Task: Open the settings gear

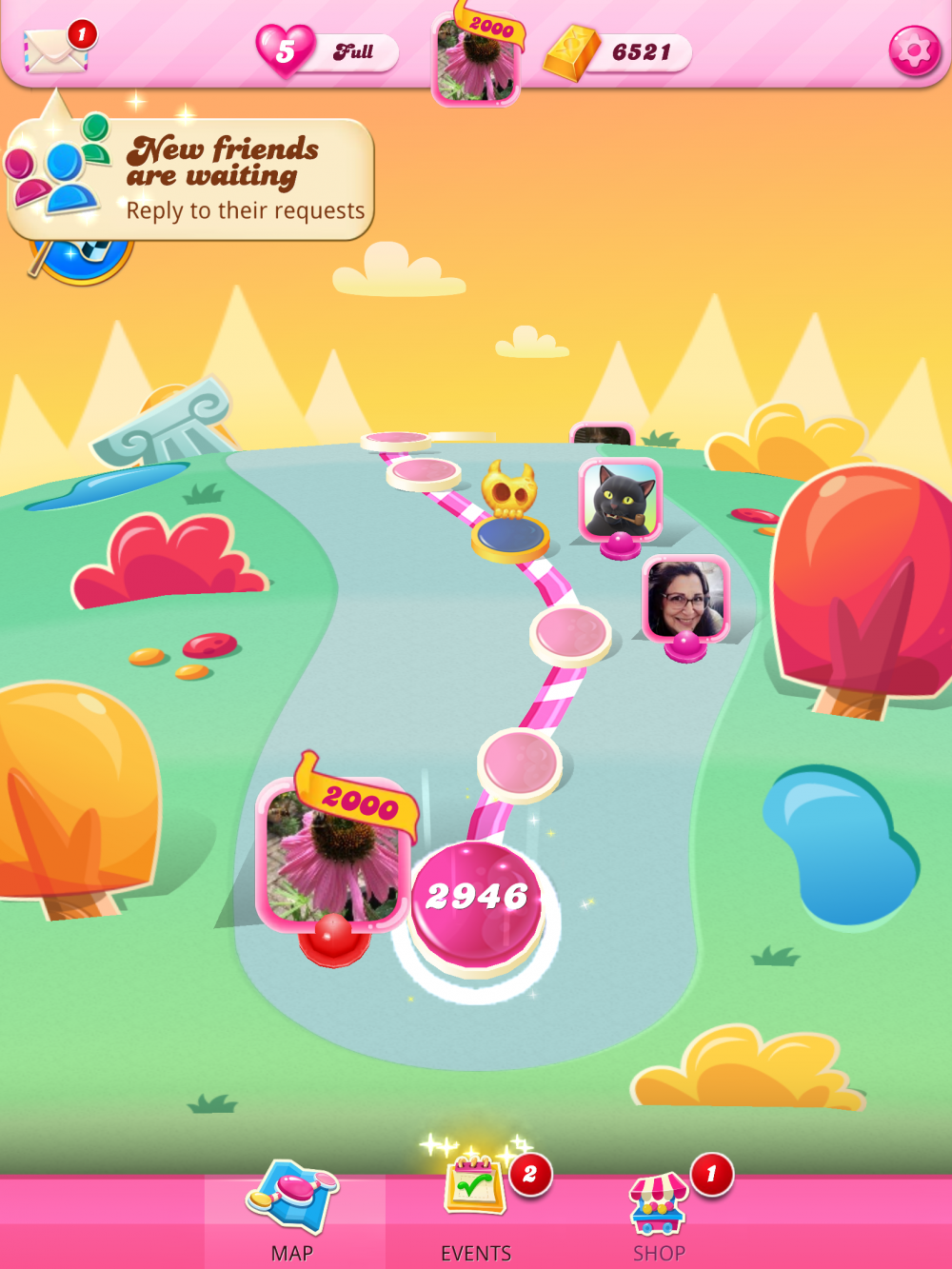Action: point(914,51)
